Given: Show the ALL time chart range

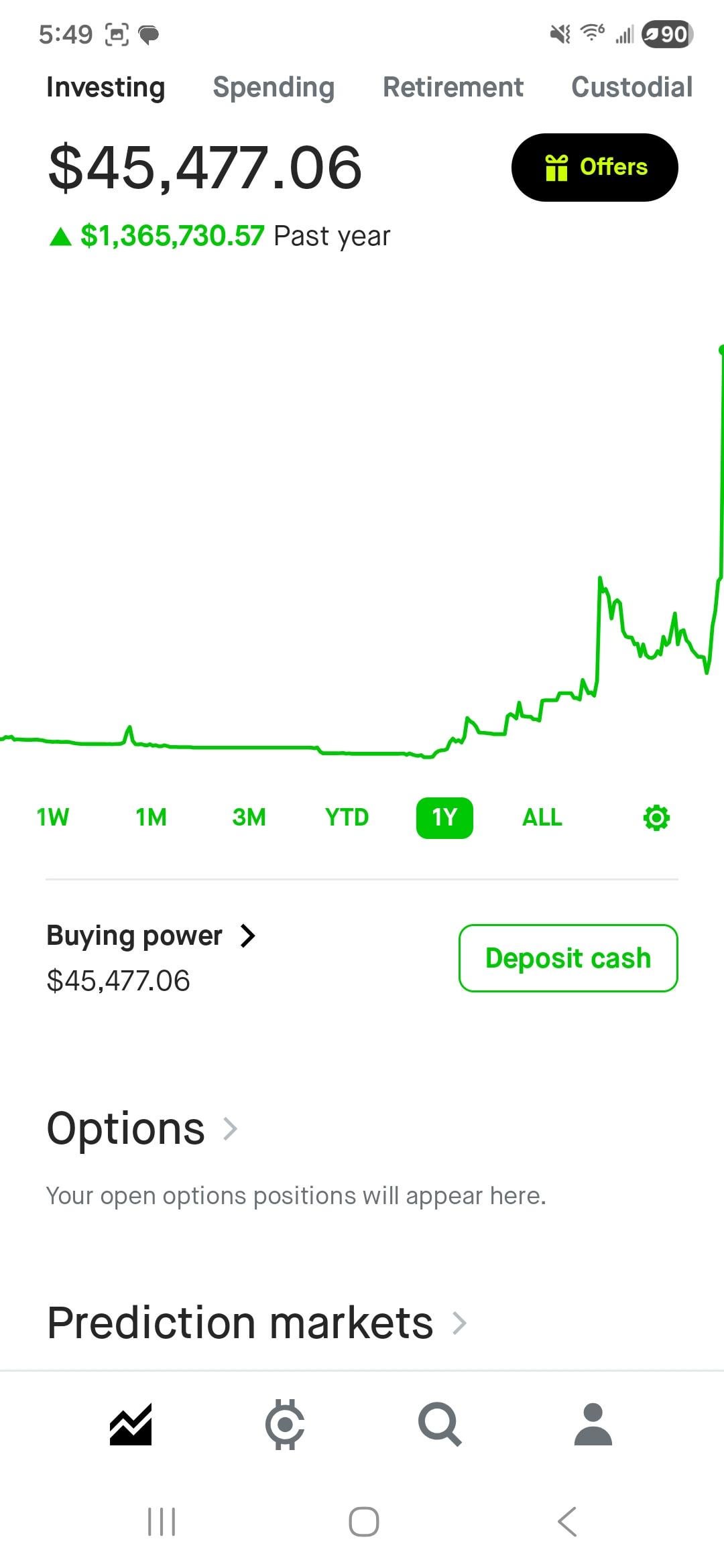Looking at the screenshot, I should pos(542,818).
